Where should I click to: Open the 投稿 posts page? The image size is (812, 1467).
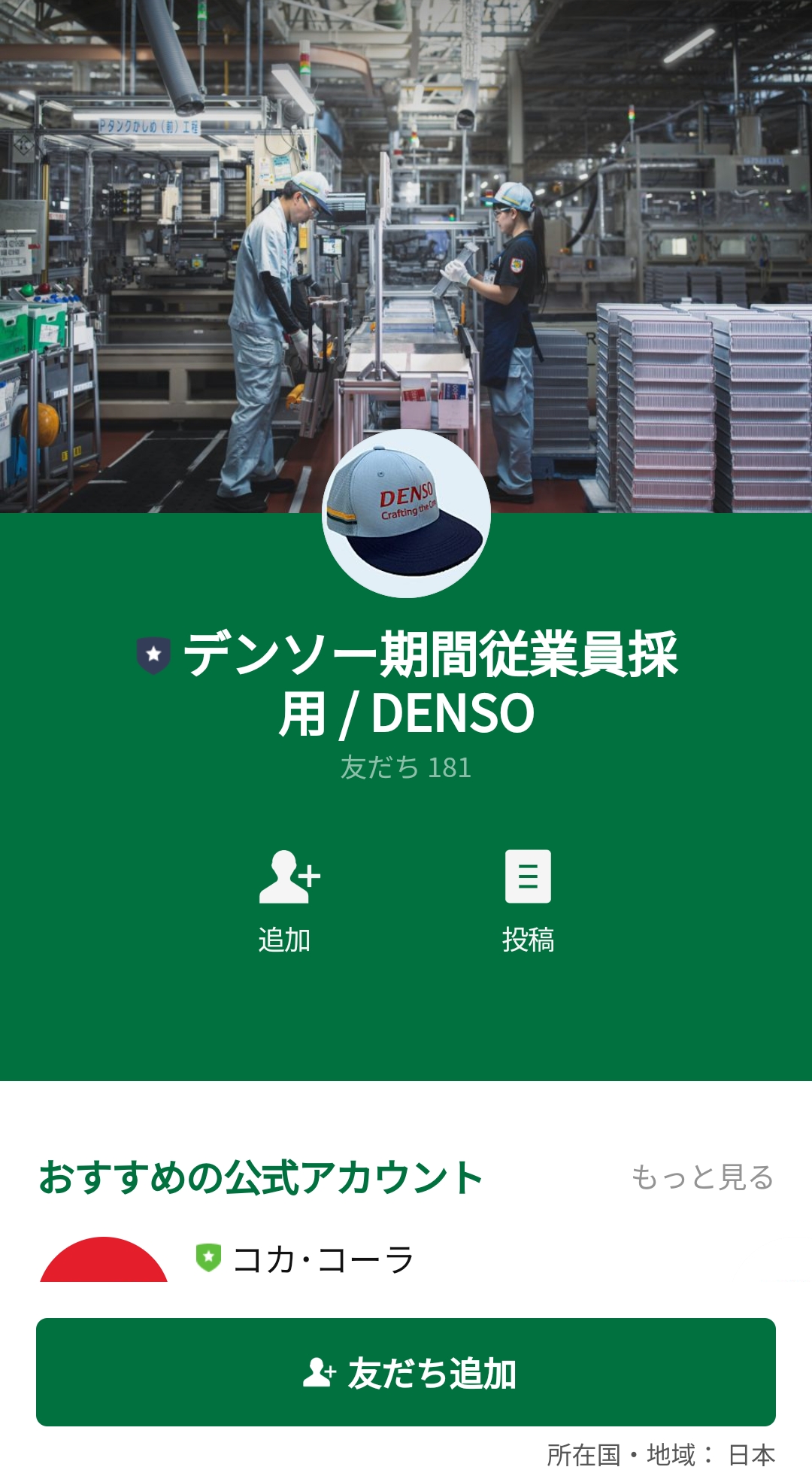528,901
